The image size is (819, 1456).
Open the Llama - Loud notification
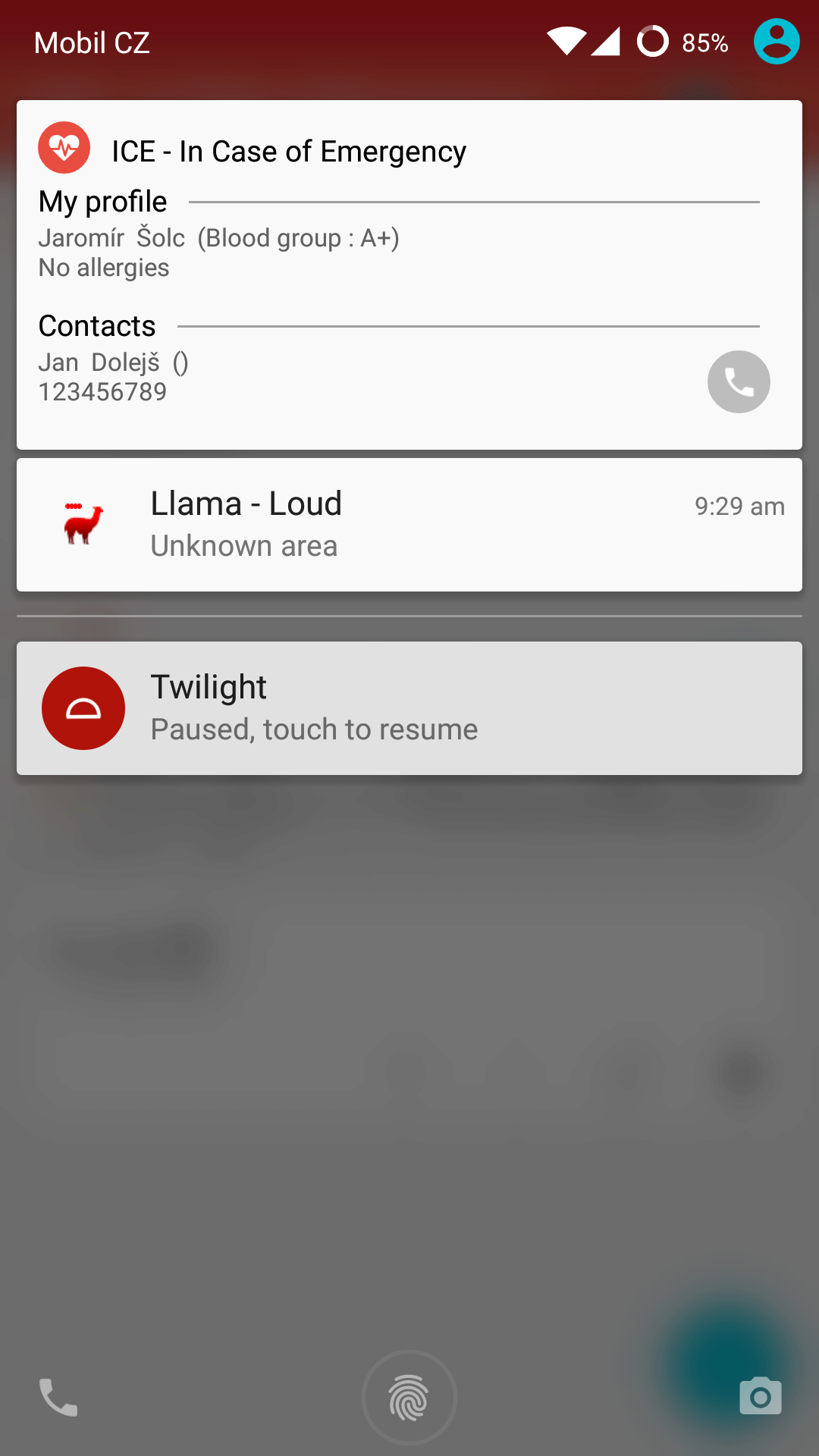tap(409, 525)
